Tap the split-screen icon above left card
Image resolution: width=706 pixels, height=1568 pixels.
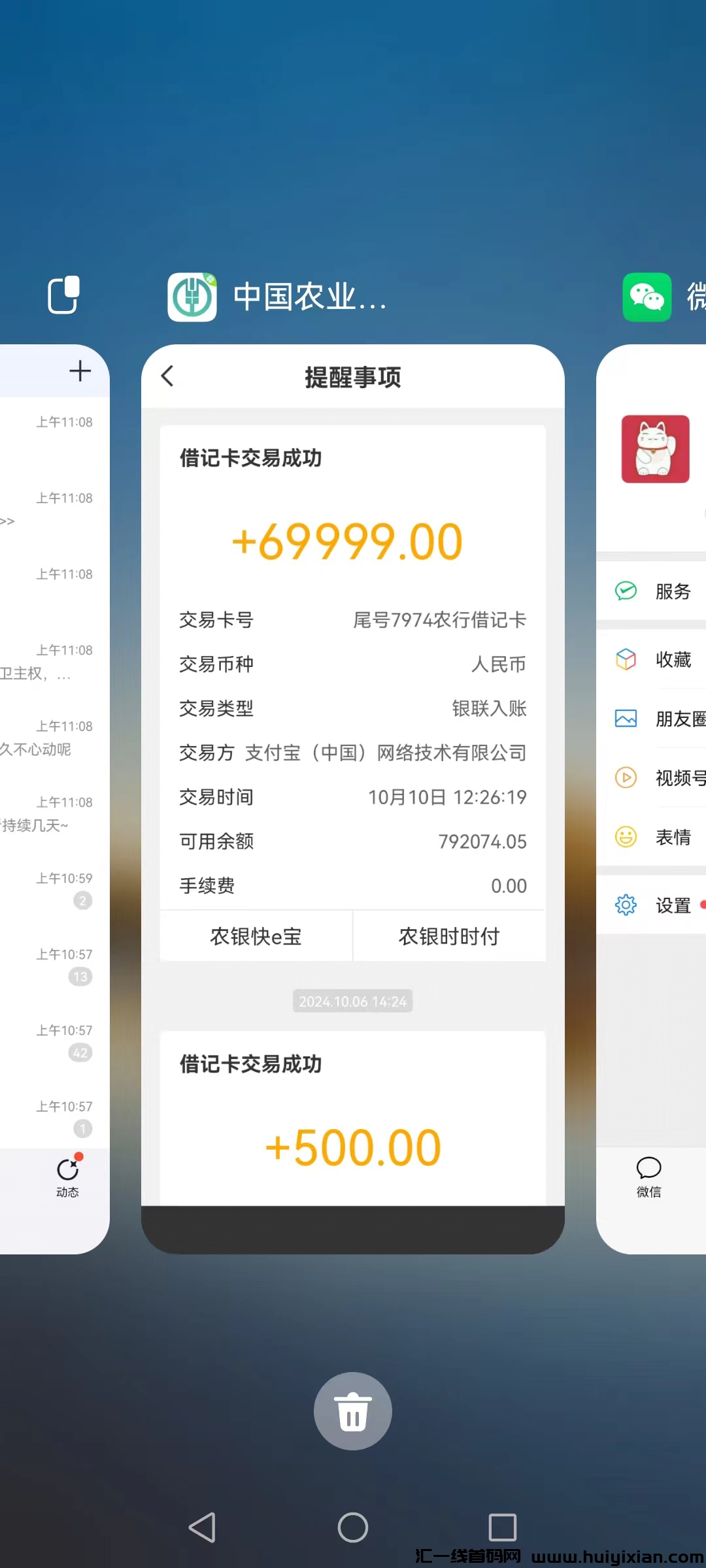coord(64,295)
